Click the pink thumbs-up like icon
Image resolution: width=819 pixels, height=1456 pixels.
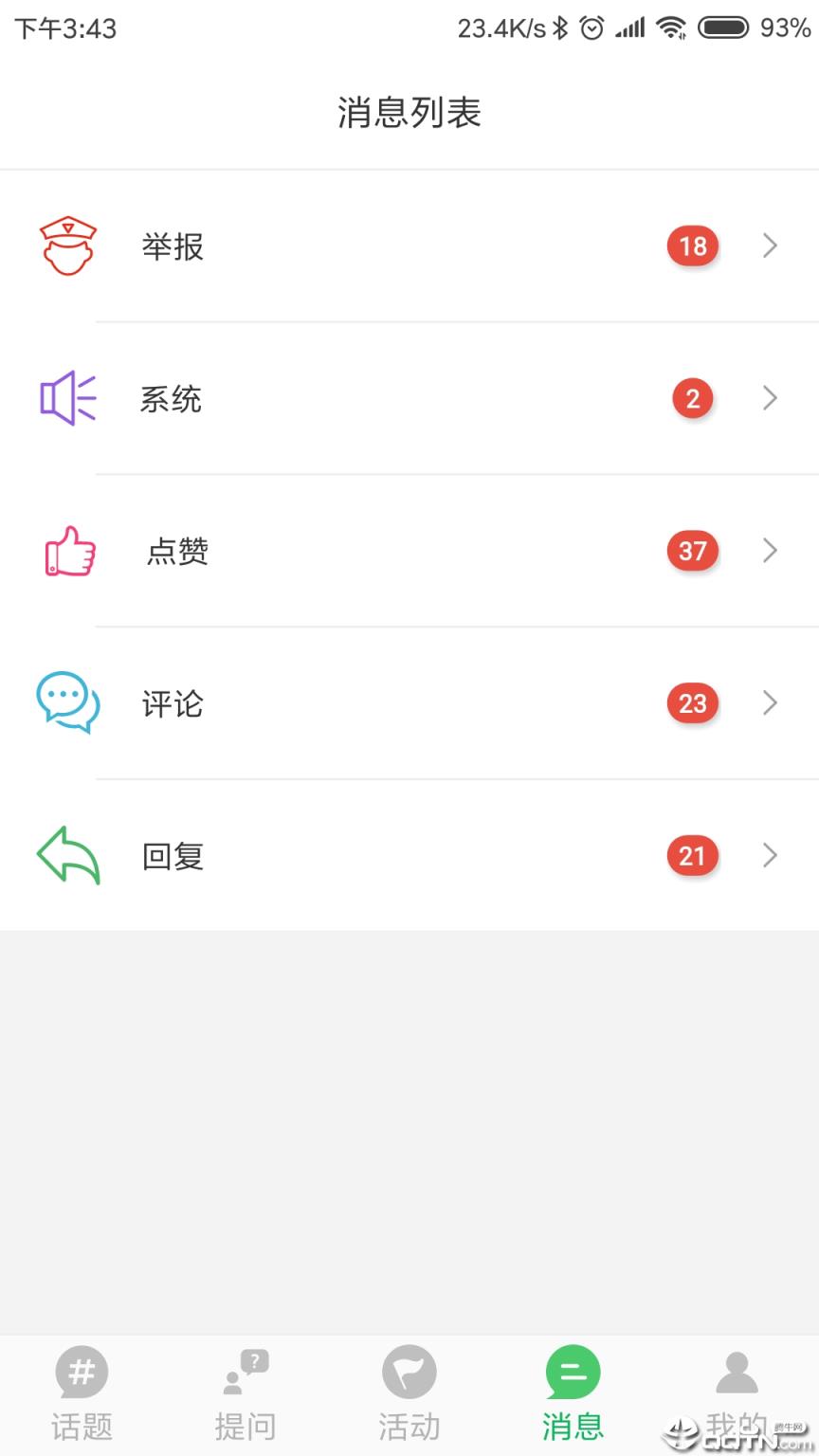66,551
